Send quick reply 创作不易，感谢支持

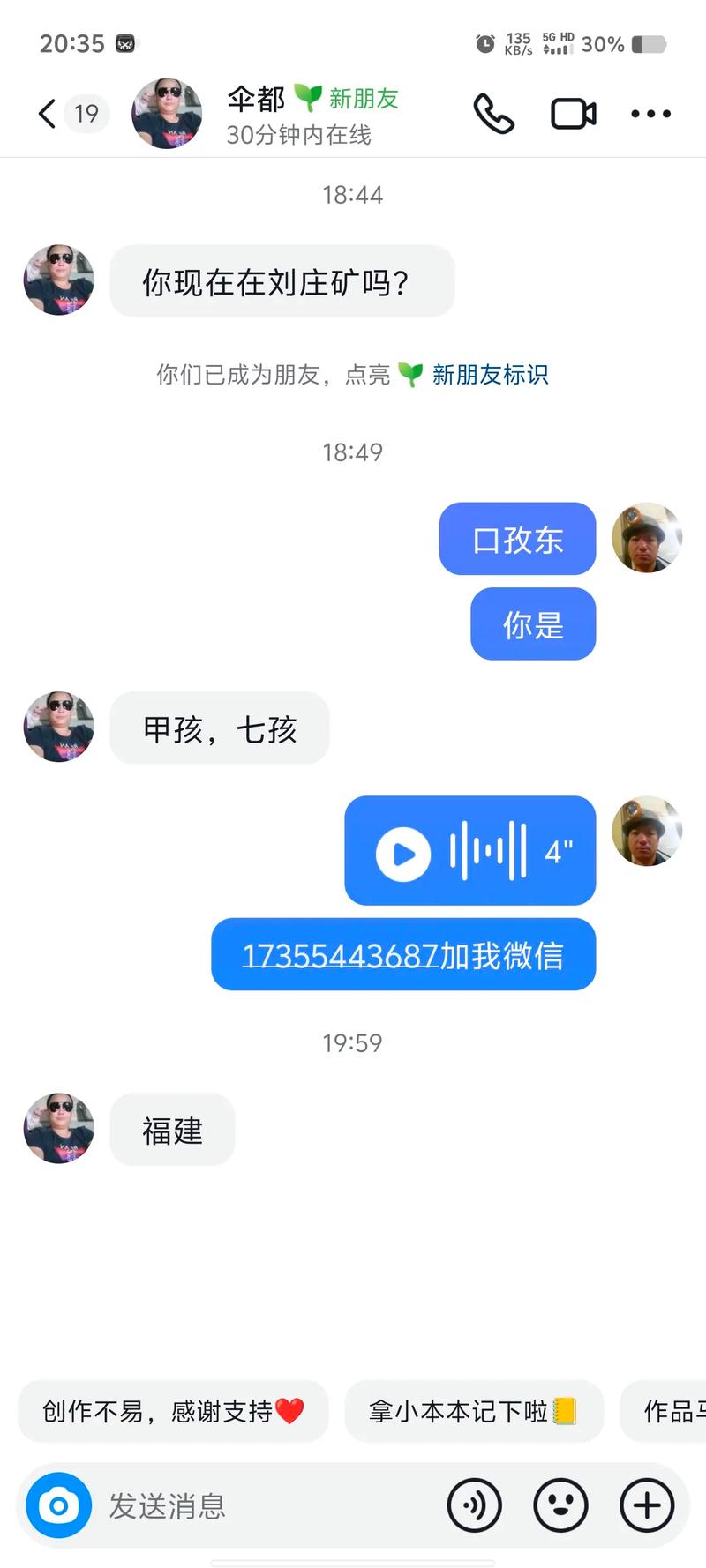(x=173, y=1411)
